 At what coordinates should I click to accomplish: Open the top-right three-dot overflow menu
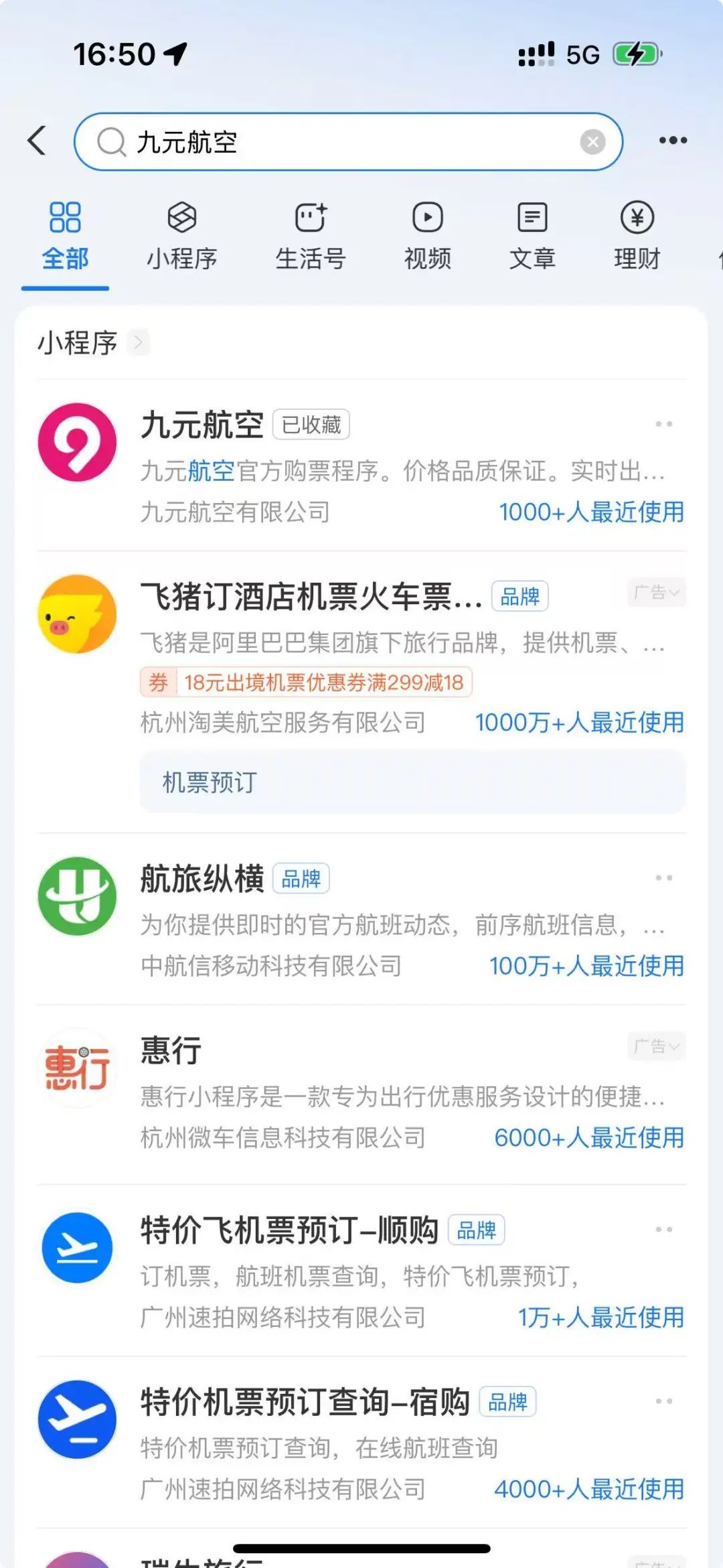[672, 141]
